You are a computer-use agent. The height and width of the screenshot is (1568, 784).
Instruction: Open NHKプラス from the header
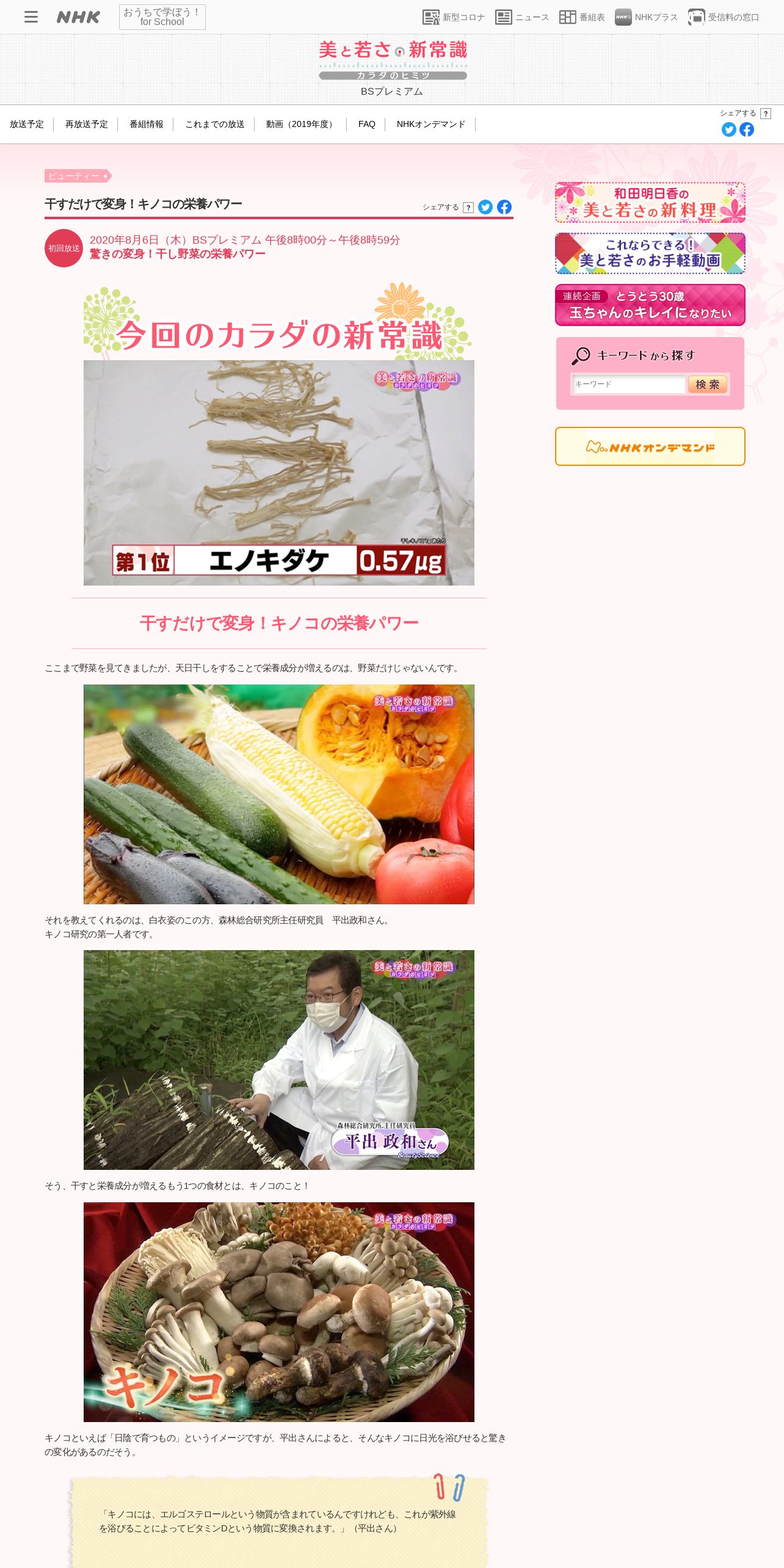tap(646, 17)
